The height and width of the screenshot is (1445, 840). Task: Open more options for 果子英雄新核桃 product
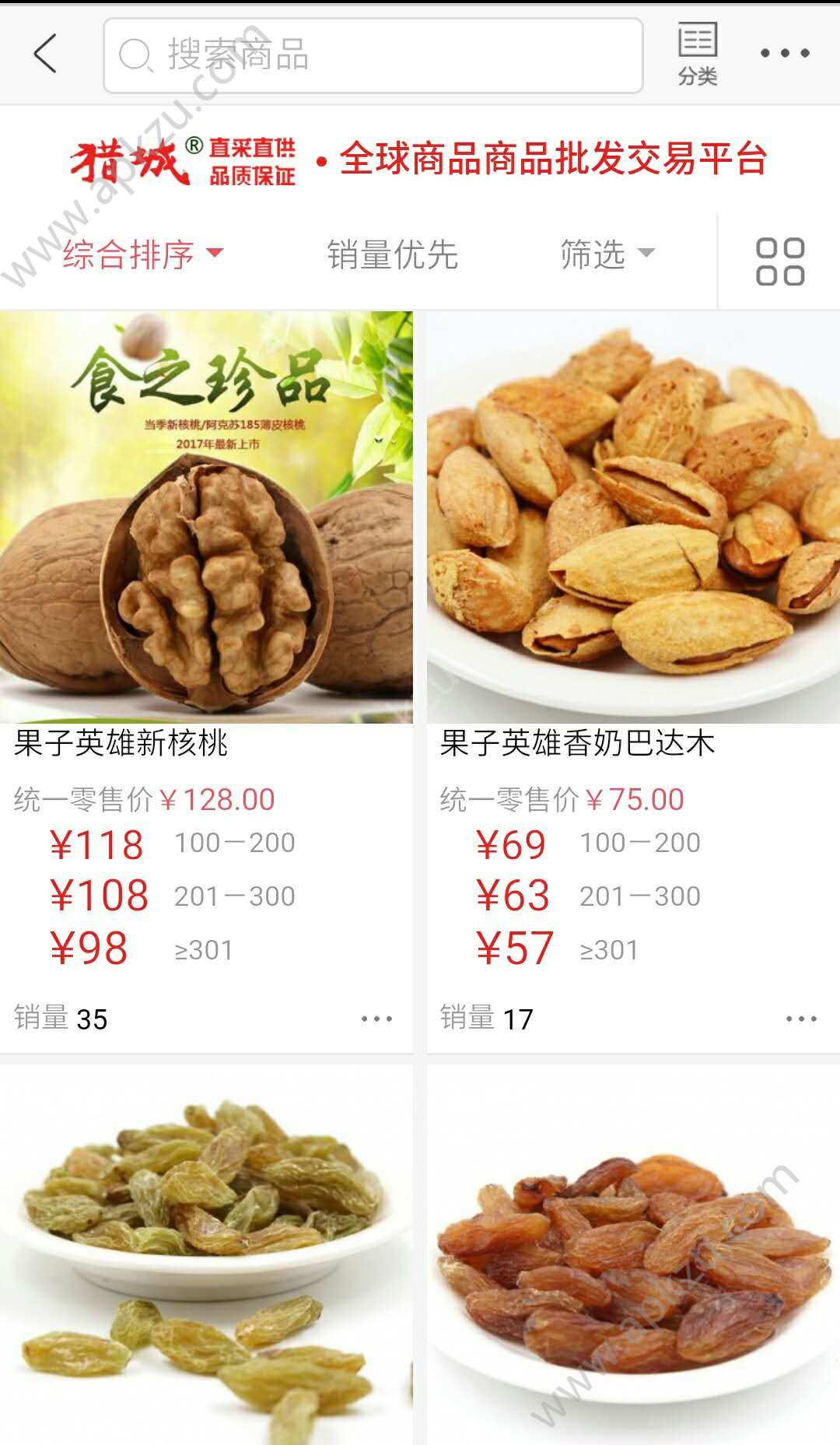pyautogui.click(x=376, y=1015)
